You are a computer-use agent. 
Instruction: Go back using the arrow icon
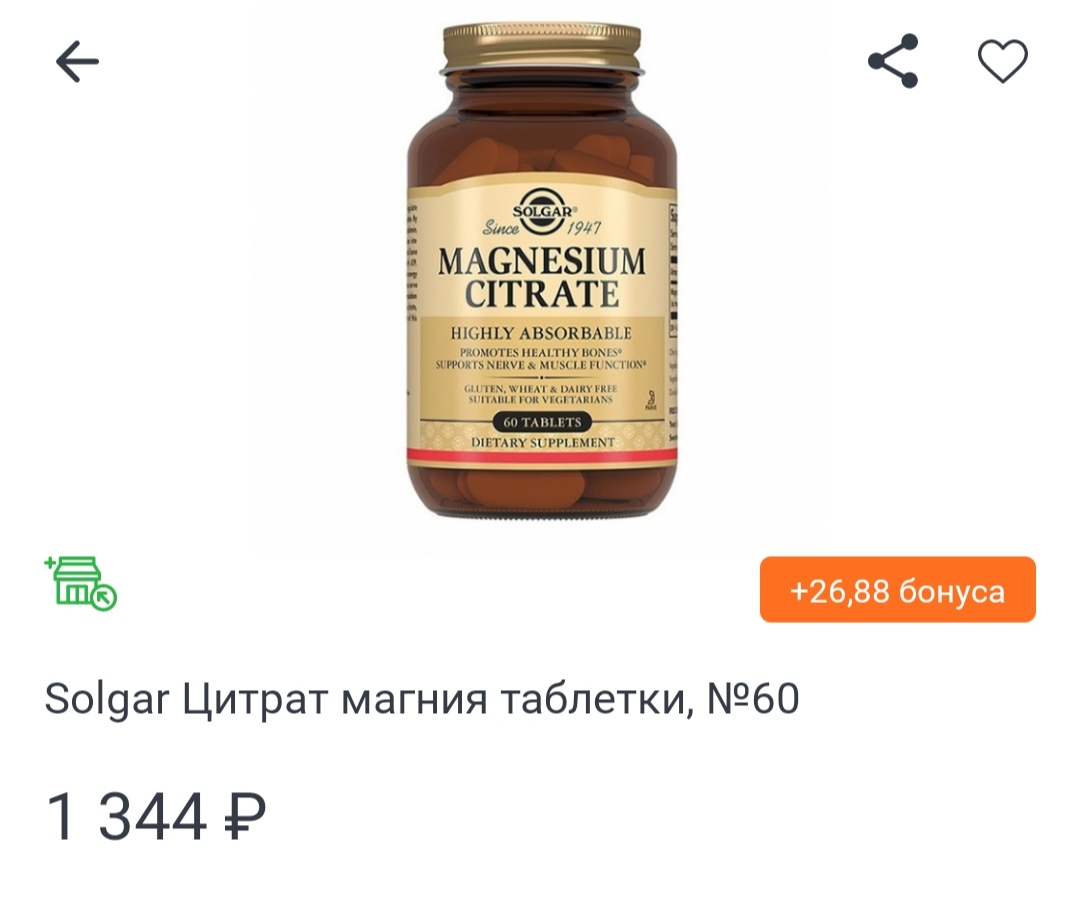(77, 62)
